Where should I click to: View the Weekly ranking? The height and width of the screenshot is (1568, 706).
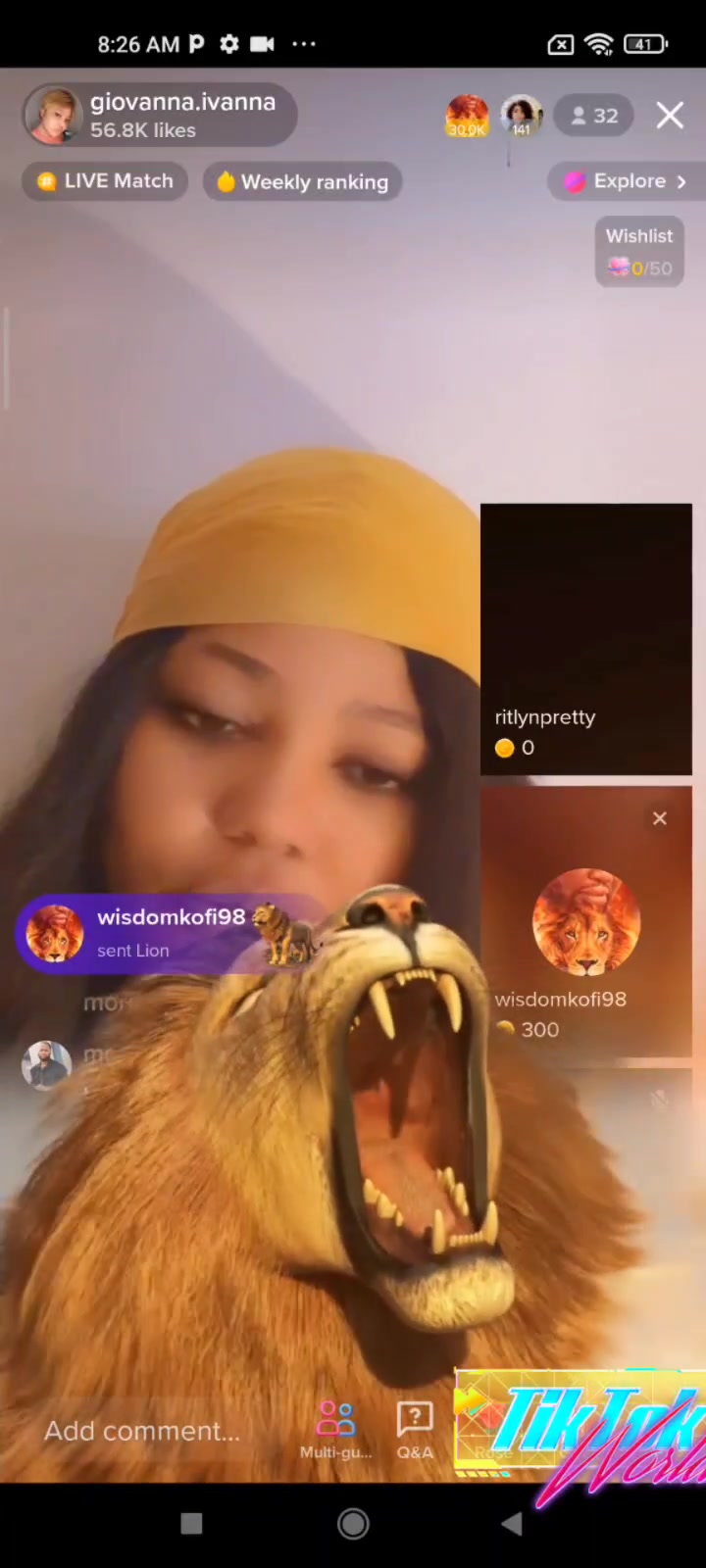[303, 181]
